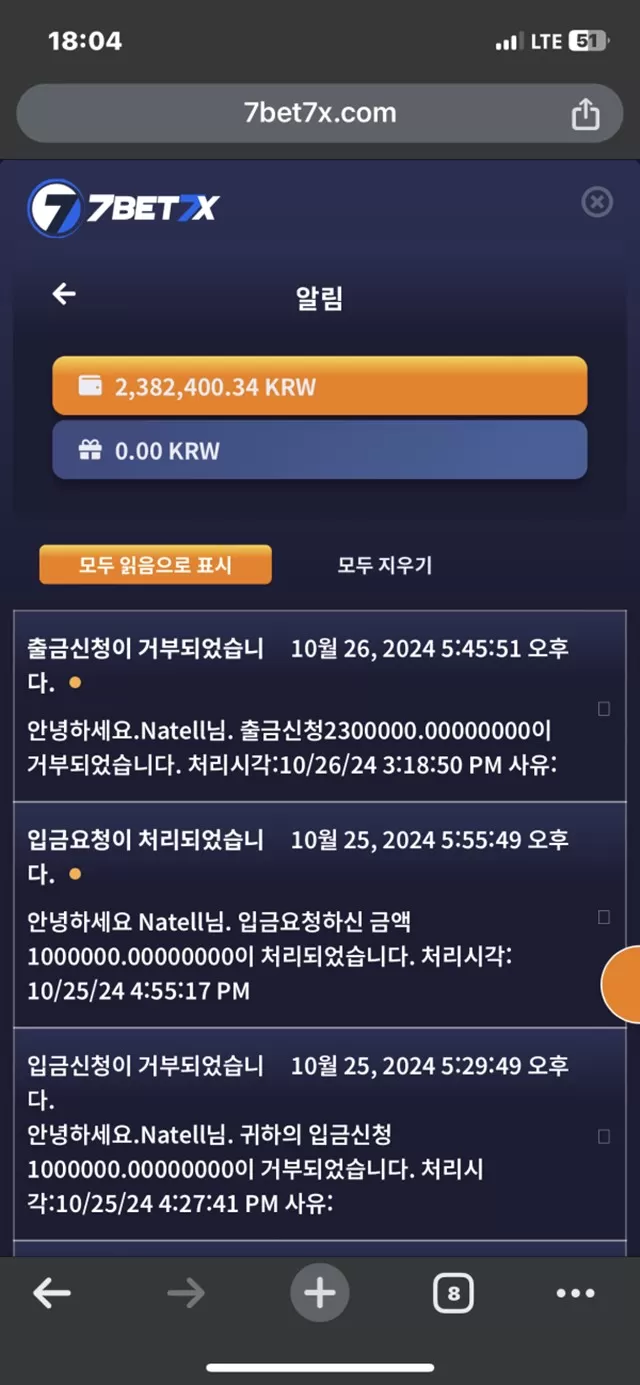
Task: Go back in the browser toolbar
Action: pos(52,1293)
